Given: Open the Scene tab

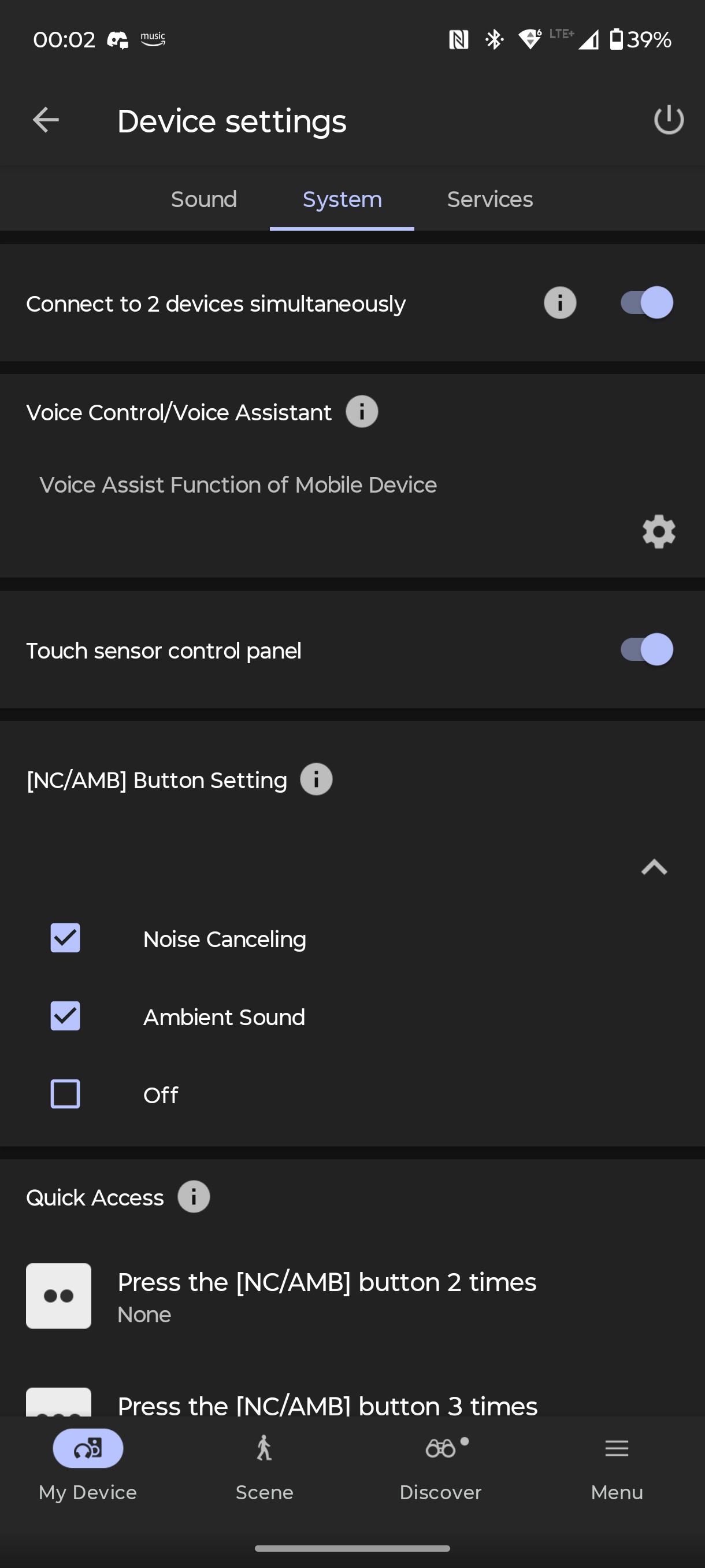Looking at the screenshot, I should click(264, 1467).
